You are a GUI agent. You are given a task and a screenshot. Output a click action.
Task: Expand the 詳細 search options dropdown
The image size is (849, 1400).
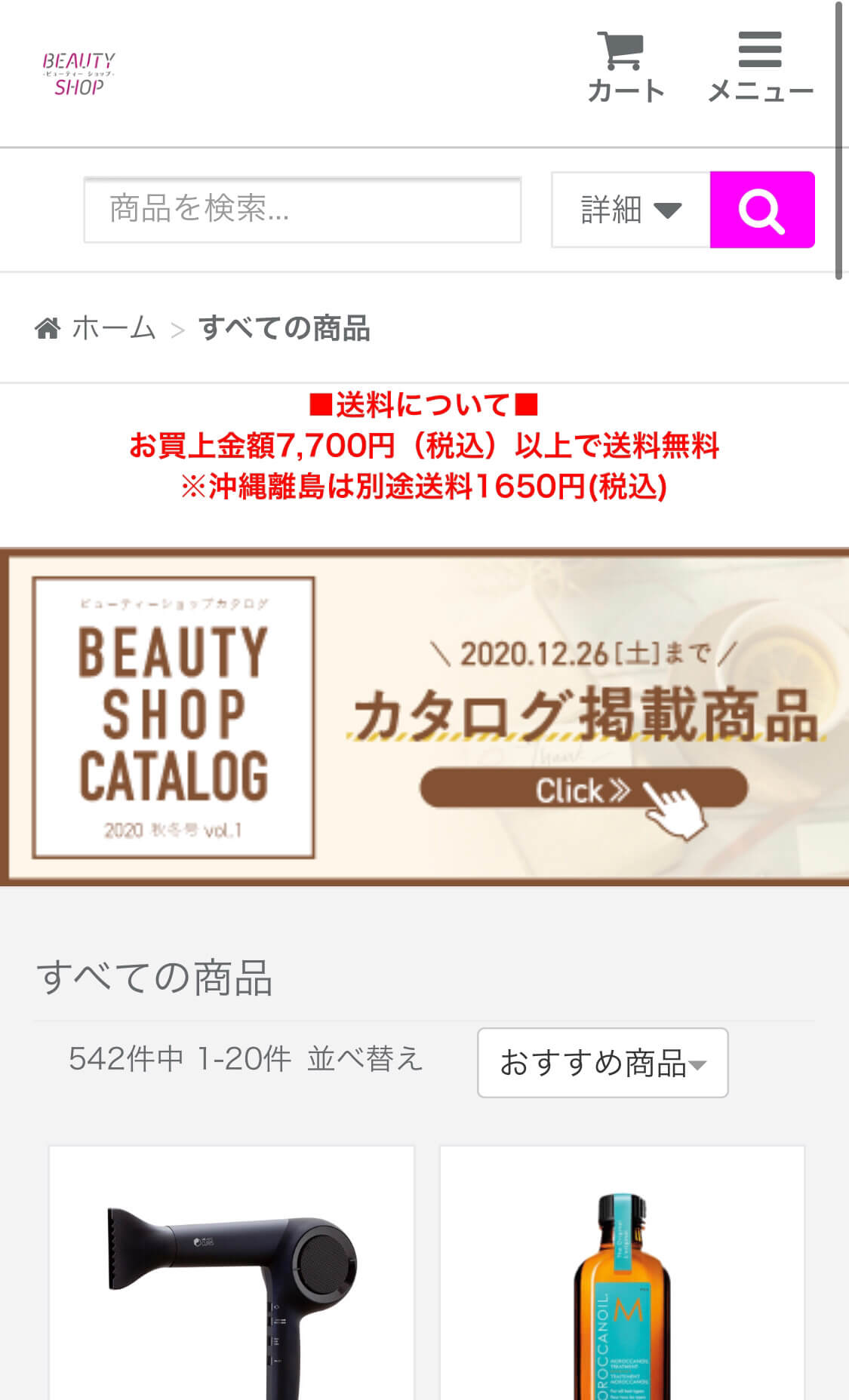pos(631,210)
